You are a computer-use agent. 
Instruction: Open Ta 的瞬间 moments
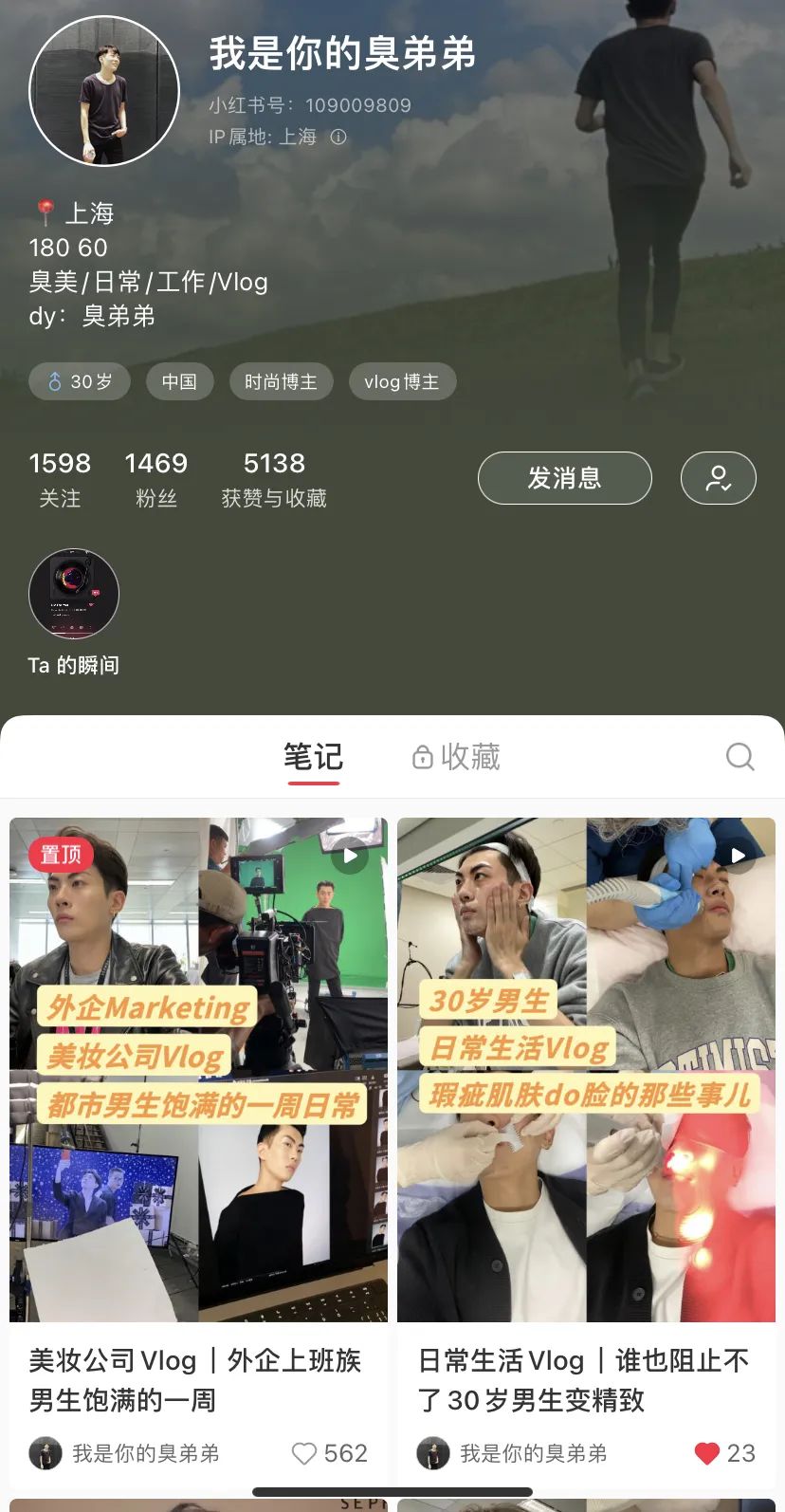click(74, 595)
